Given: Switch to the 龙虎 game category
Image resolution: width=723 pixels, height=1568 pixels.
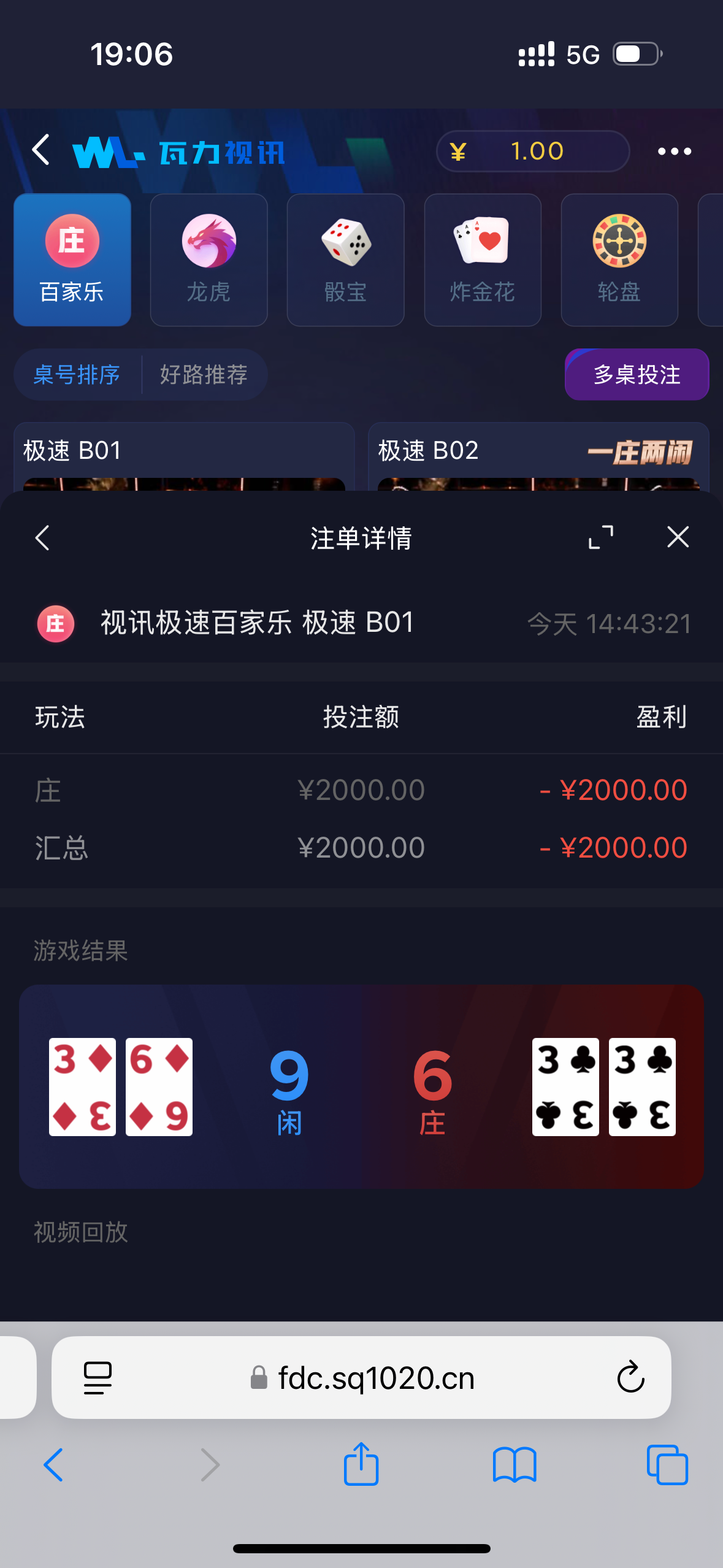Looking at the screenshot, I should coord(208,260).
